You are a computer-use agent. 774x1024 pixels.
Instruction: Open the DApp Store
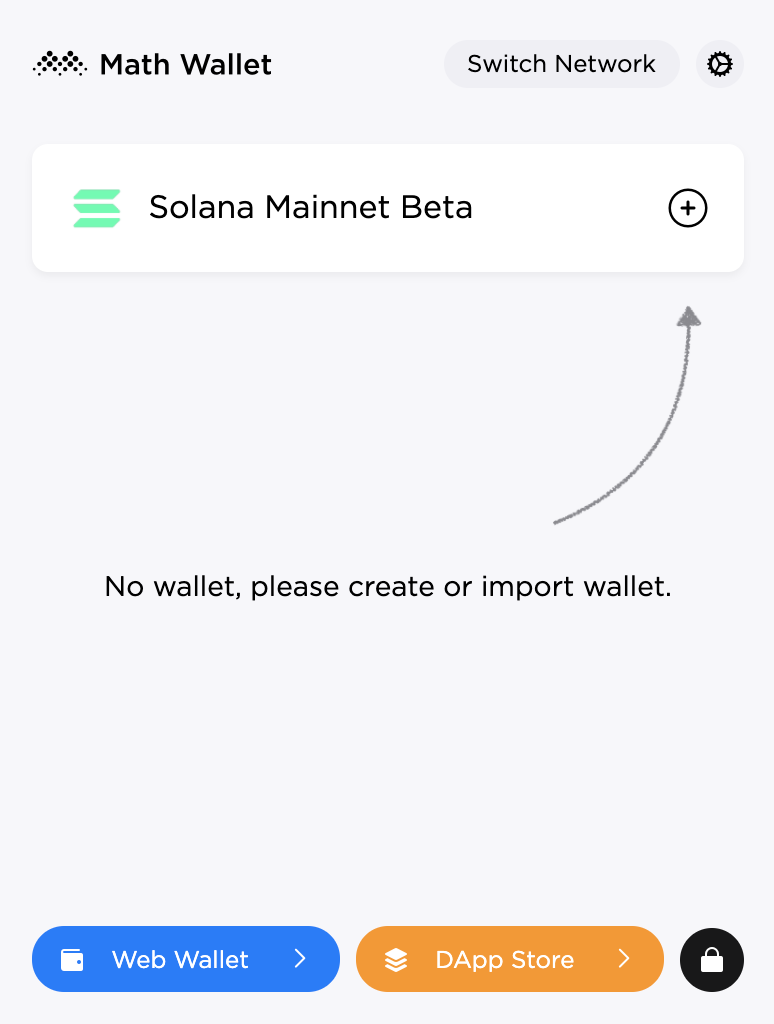click(509, 959)
